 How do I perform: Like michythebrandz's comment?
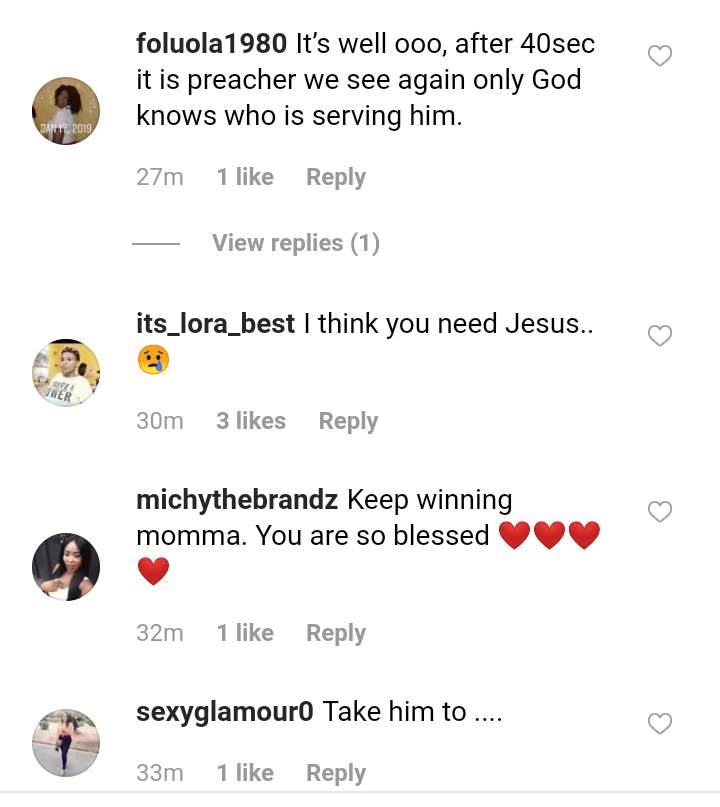coord(660,512)
